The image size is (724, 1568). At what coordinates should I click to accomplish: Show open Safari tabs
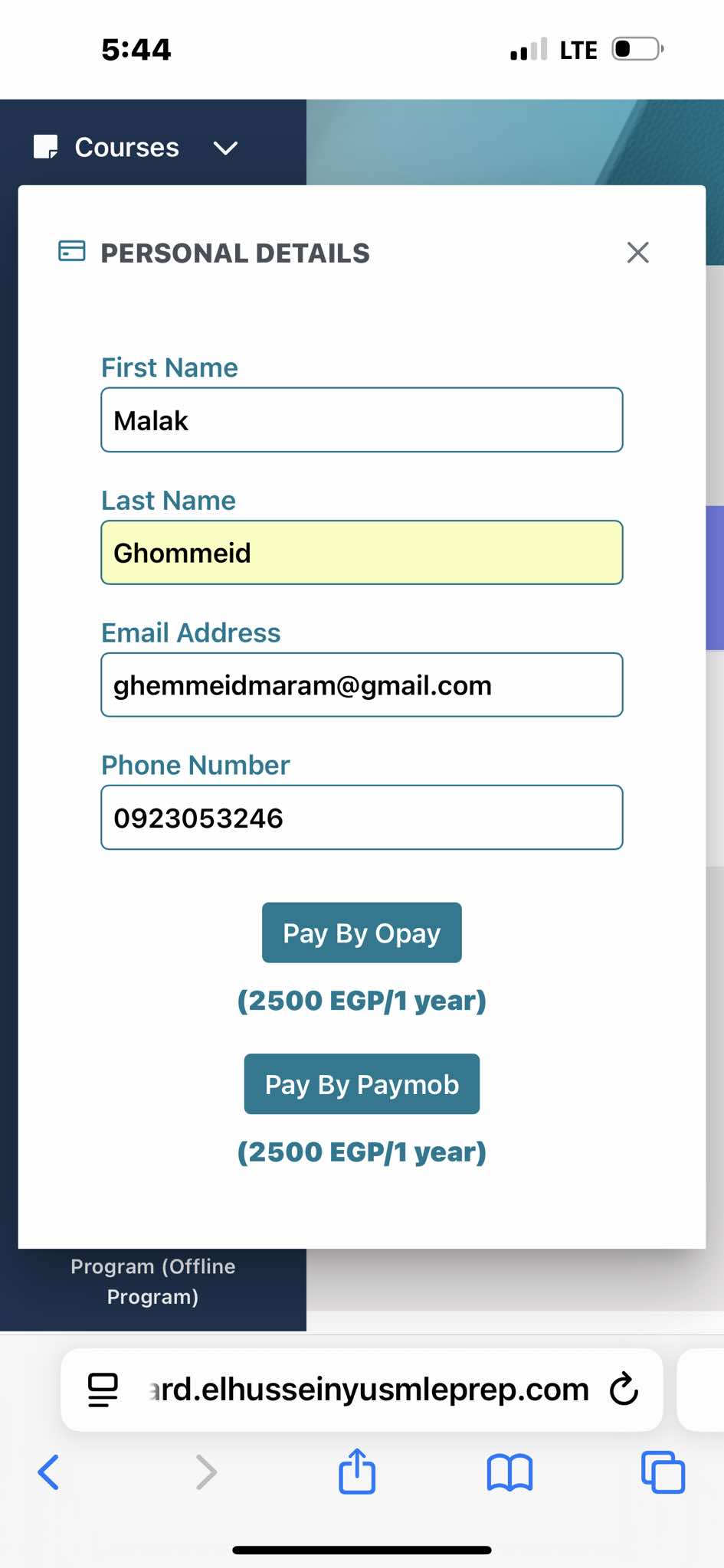[x=663, y=1472]
